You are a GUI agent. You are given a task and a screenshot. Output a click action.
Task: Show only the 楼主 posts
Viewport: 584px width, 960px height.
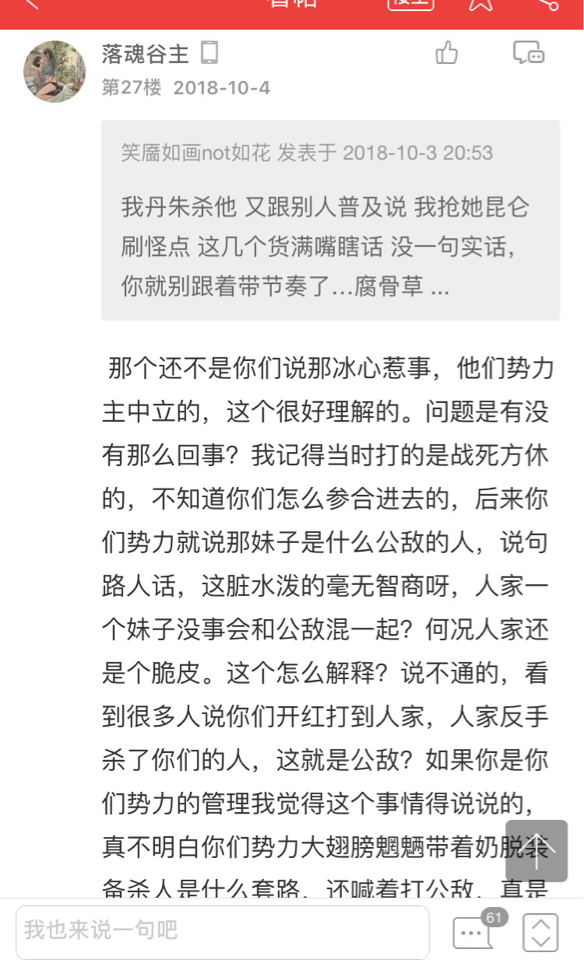pyautogui.click(x=411, y=4)
